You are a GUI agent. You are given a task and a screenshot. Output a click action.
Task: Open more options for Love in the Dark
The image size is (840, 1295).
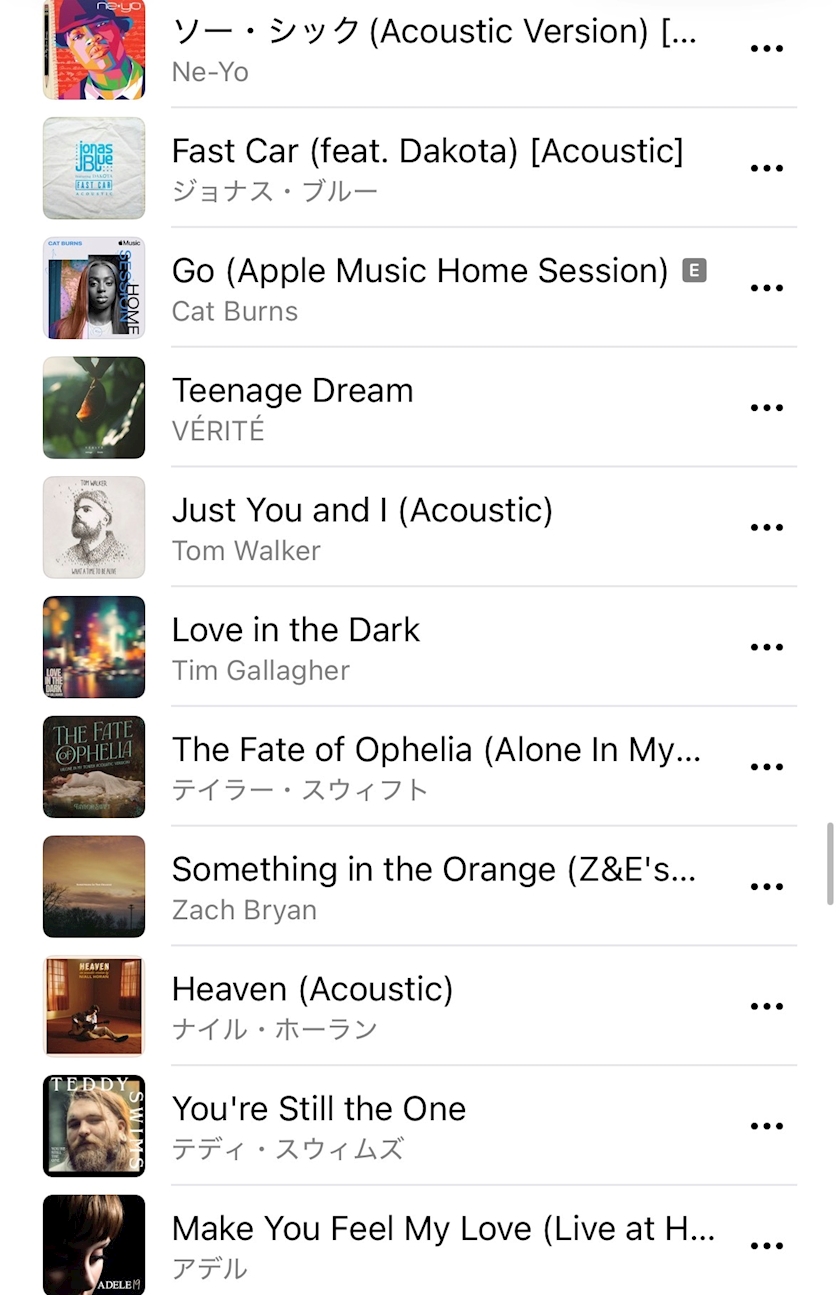click(x=766, y=647)
